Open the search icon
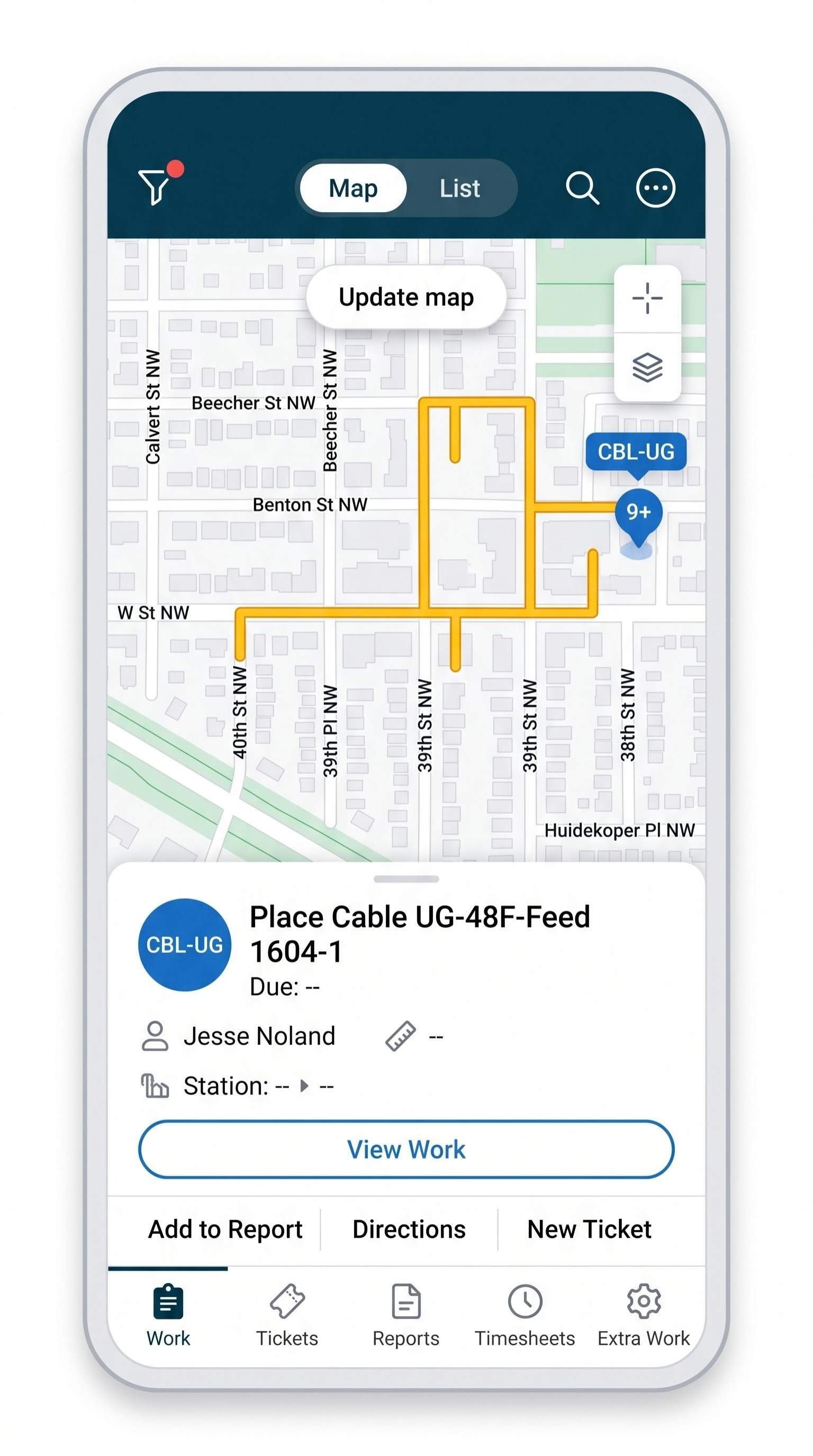813x1456 pixels. click(582, 188)
